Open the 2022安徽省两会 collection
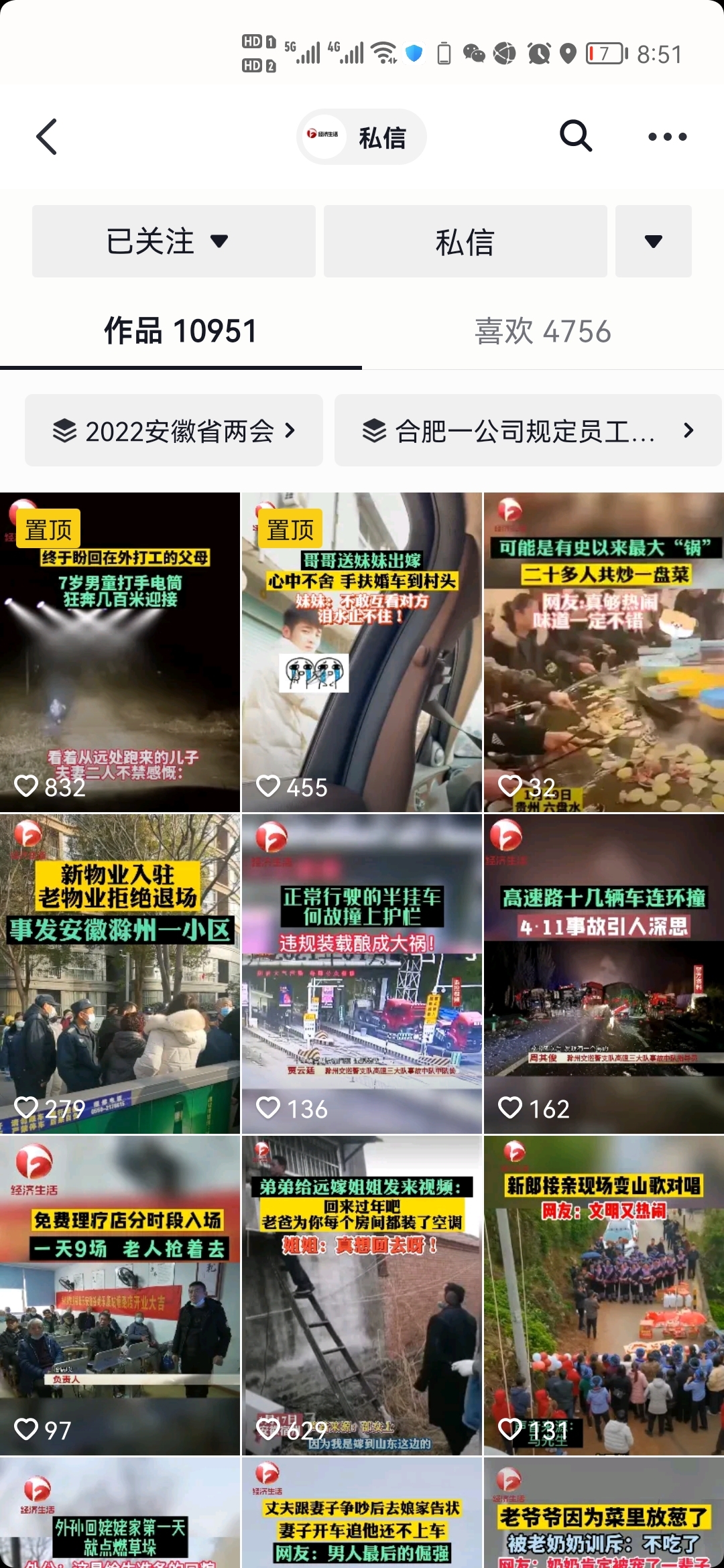Screen dimensions: 724x1568 pos(174,430)
